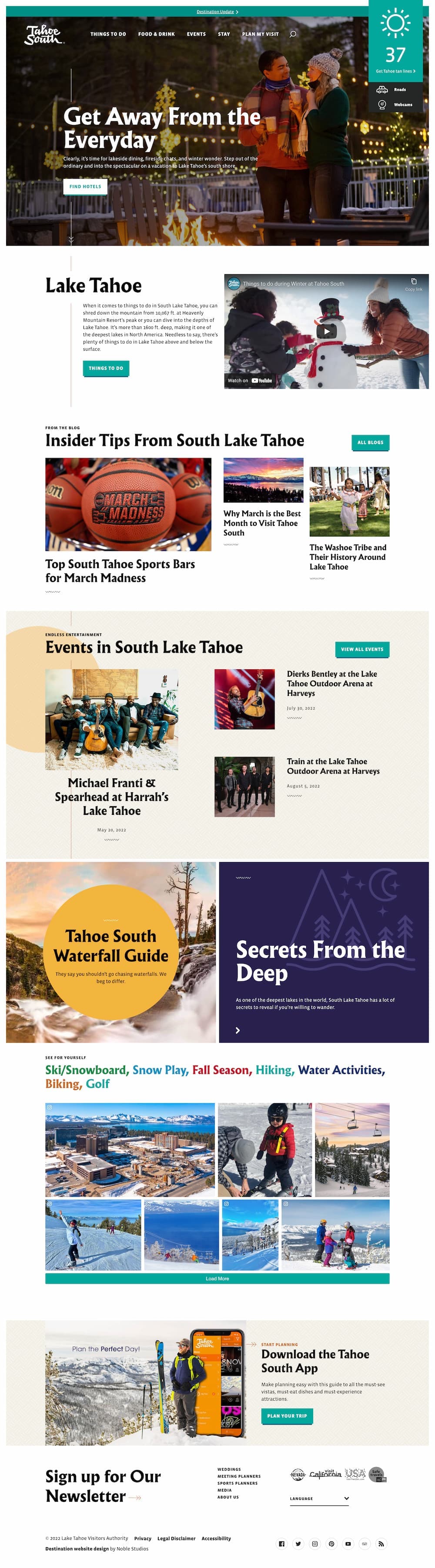Open the Get Tahoe tan lines weather link
The height and width of the screenshot is (1568, 435).
[395, 71]
